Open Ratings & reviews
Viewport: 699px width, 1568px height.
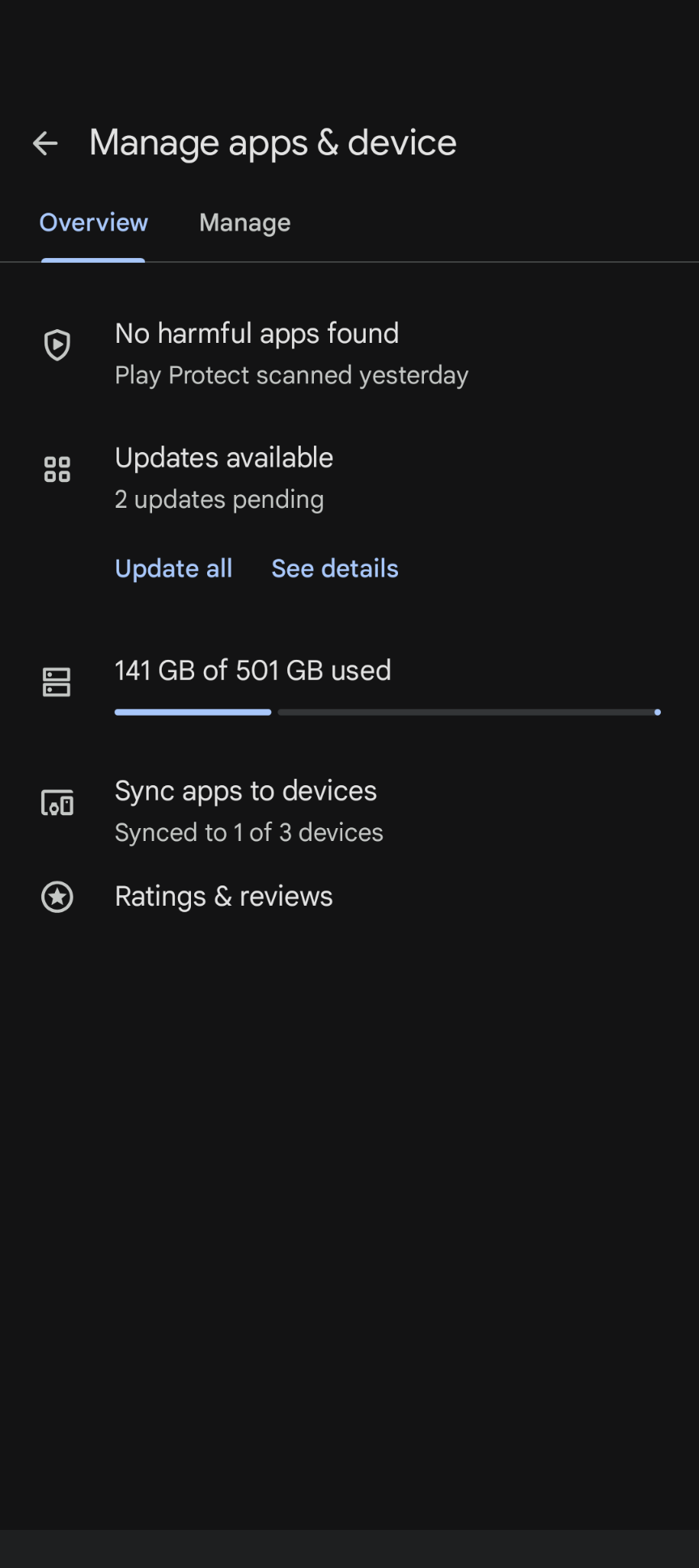point(223,897)
